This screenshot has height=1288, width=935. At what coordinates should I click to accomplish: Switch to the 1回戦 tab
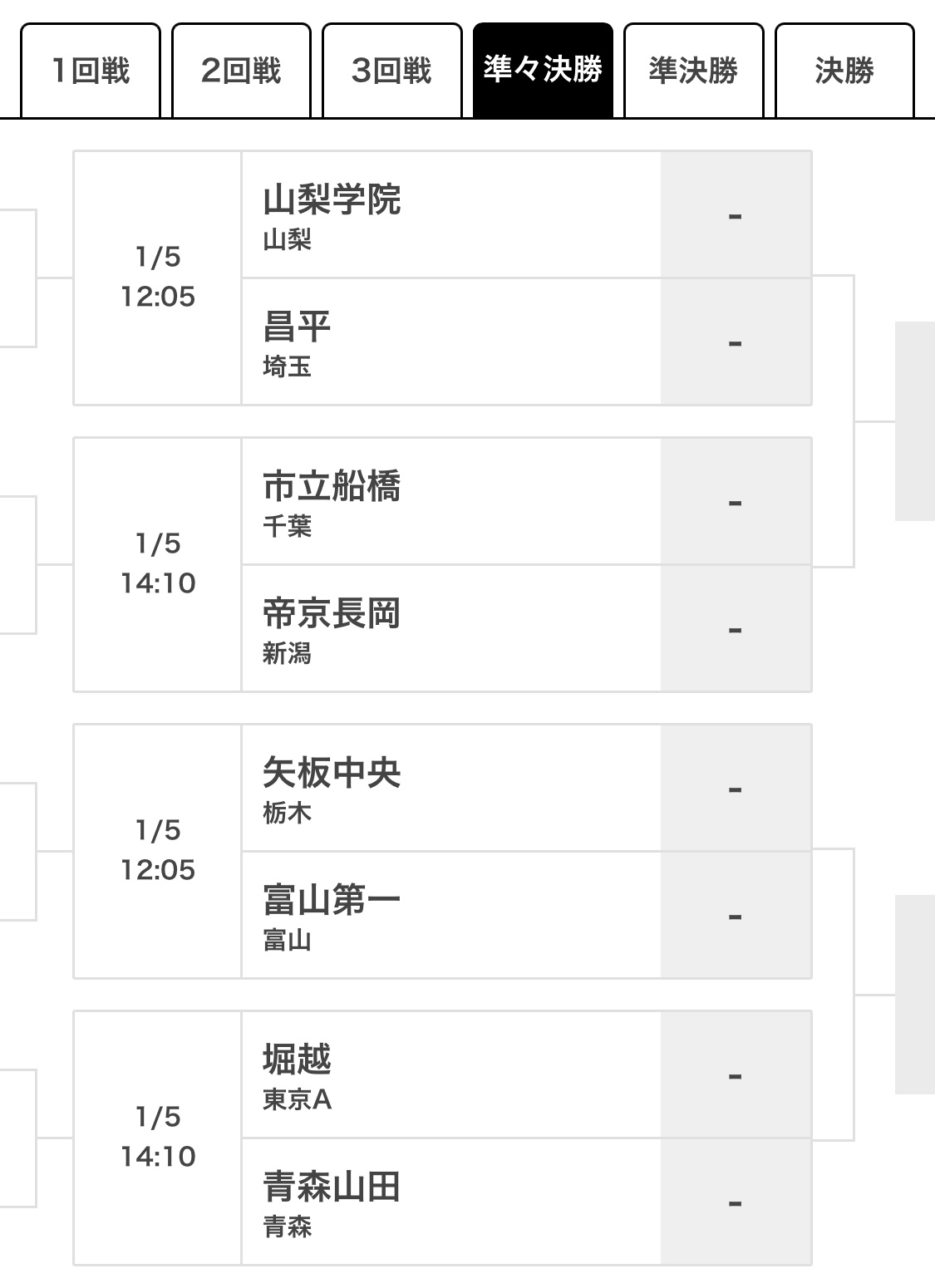90,71
